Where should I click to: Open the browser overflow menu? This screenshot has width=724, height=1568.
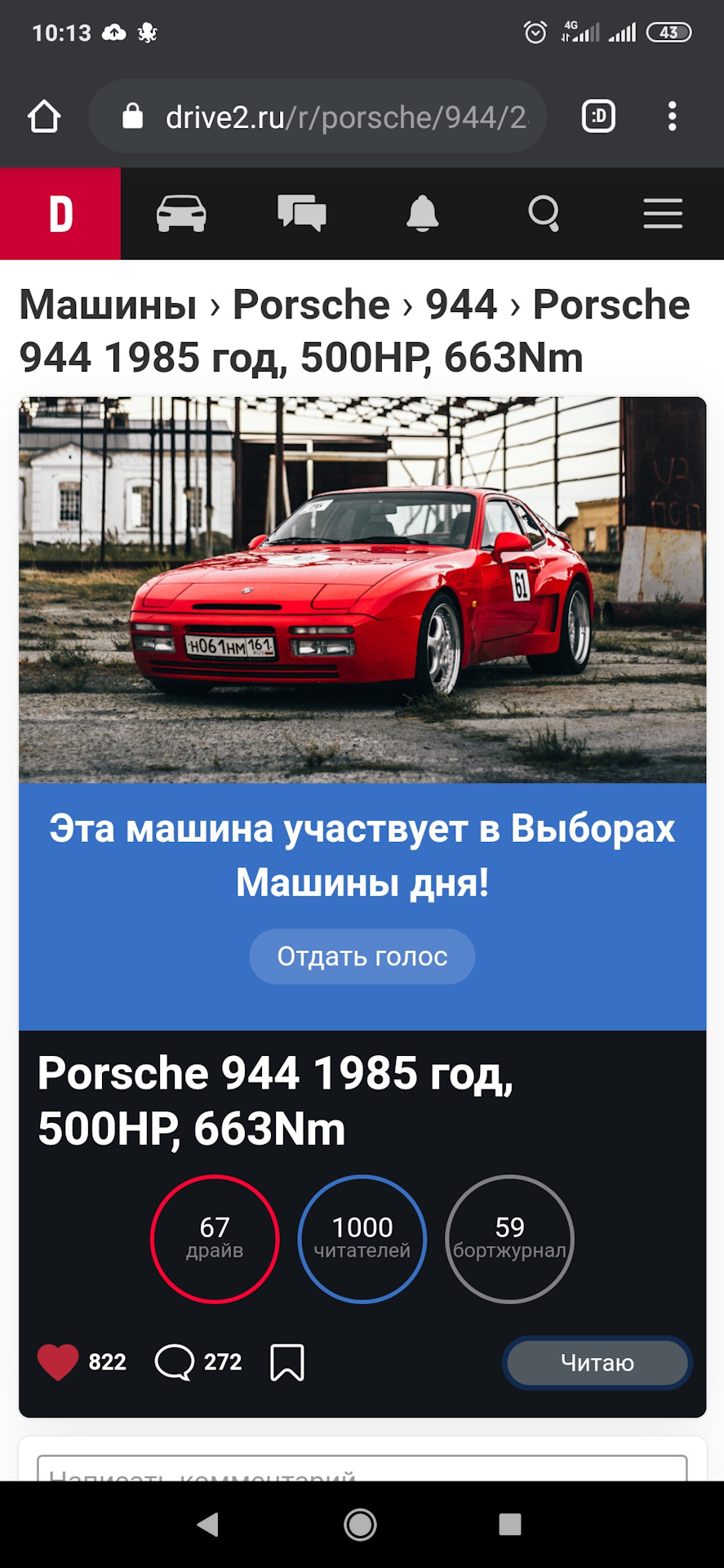pos(672,117)
